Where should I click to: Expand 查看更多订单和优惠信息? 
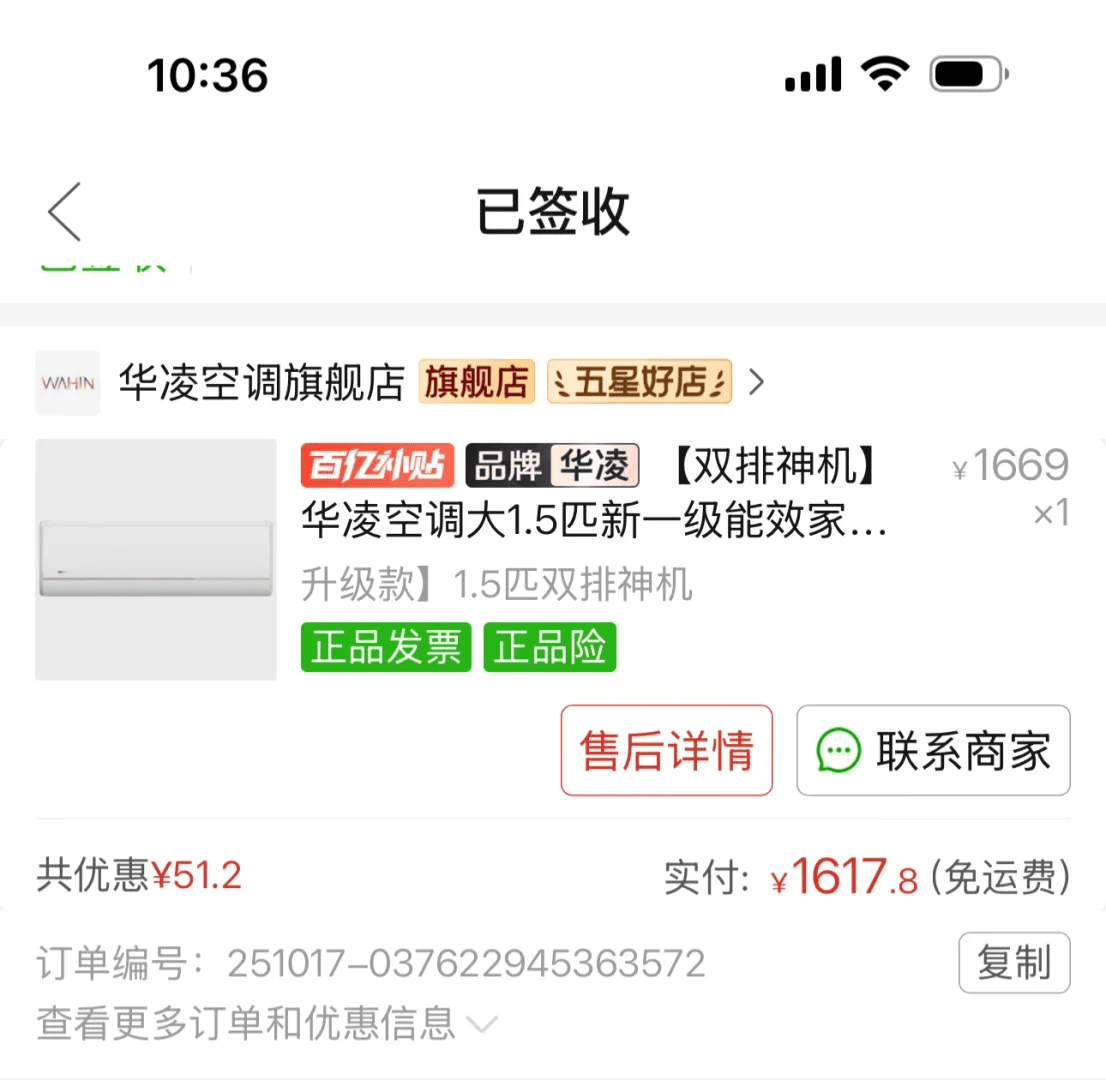click(266, 1023)
